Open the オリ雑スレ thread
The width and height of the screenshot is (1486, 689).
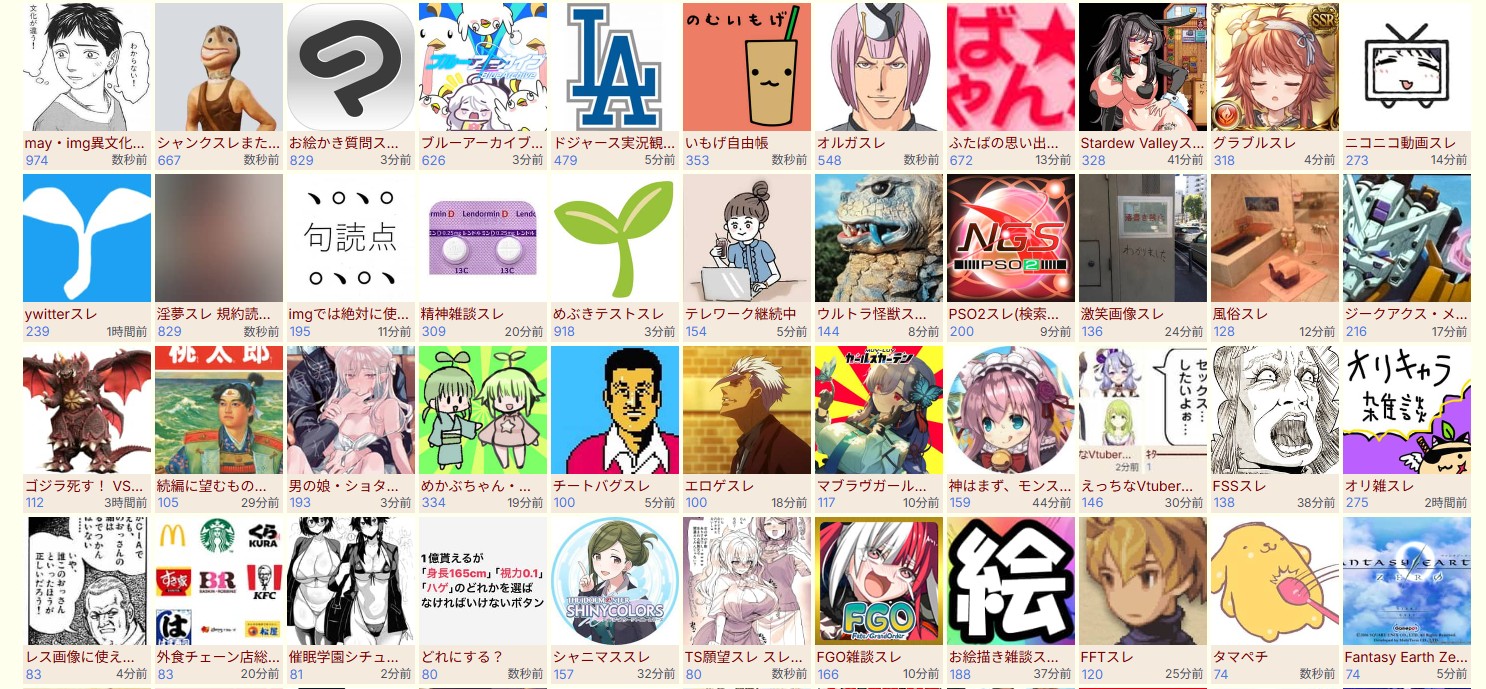click(1406, 410)
